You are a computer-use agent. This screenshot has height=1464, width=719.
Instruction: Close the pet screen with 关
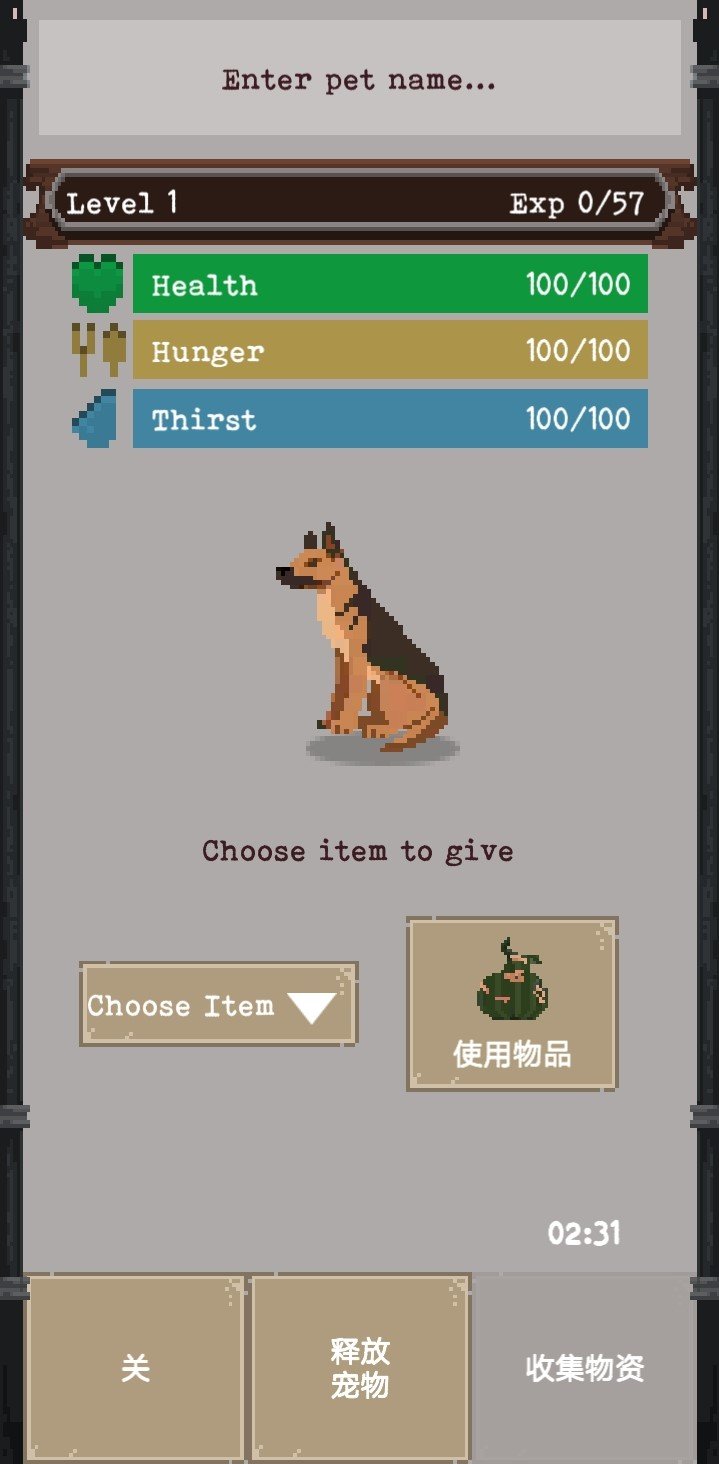[135, 1367]
